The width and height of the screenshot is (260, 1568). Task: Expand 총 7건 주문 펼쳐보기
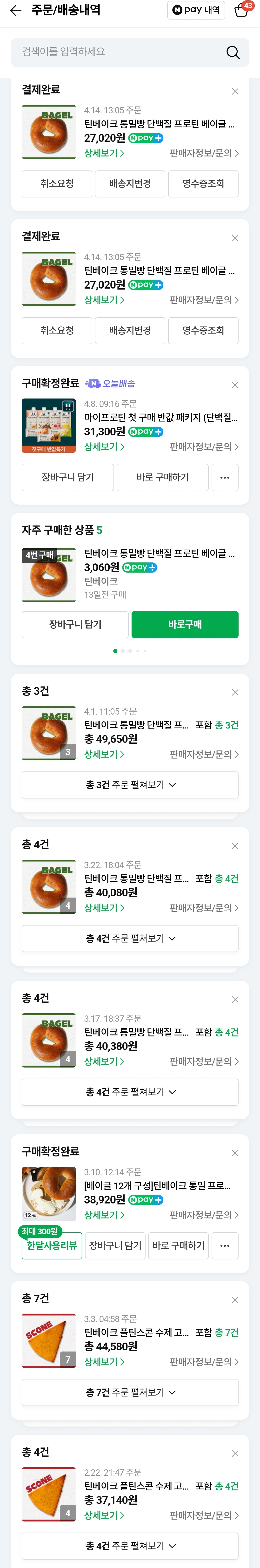coord(130,1392)
